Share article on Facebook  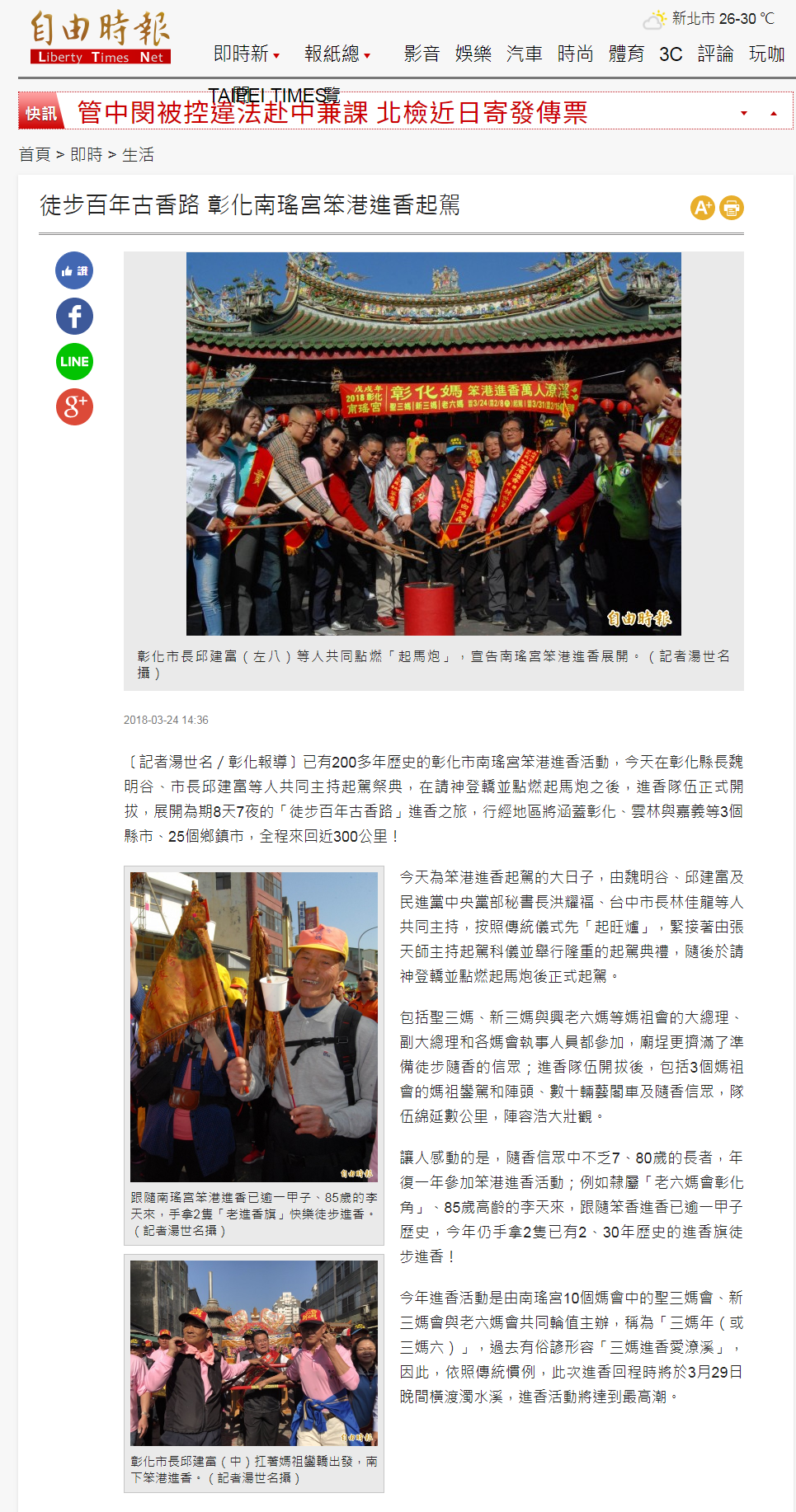(74, 317)
